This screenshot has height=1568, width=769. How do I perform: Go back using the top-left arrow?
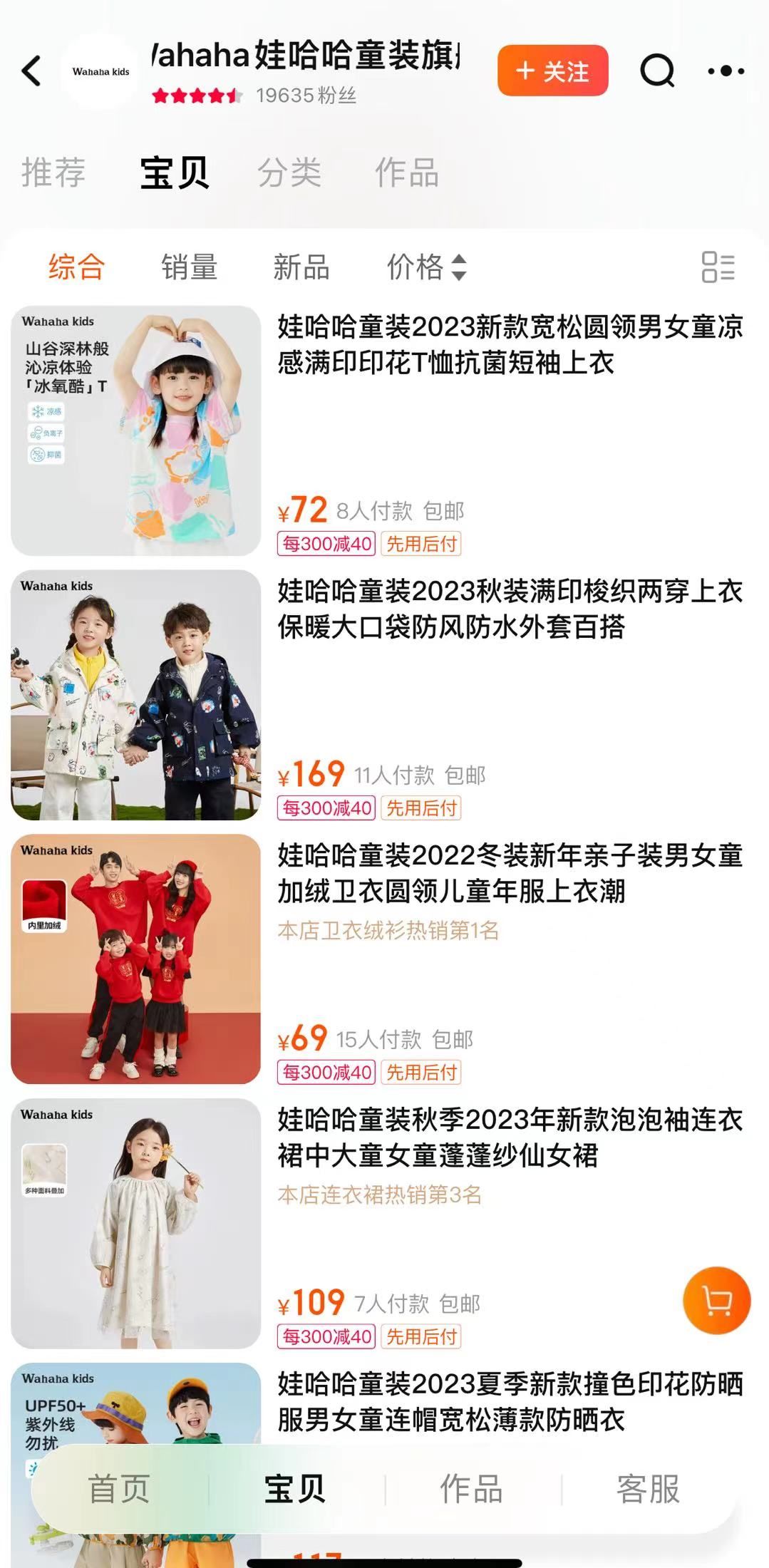pyautogui.click(x=31, y=71)
